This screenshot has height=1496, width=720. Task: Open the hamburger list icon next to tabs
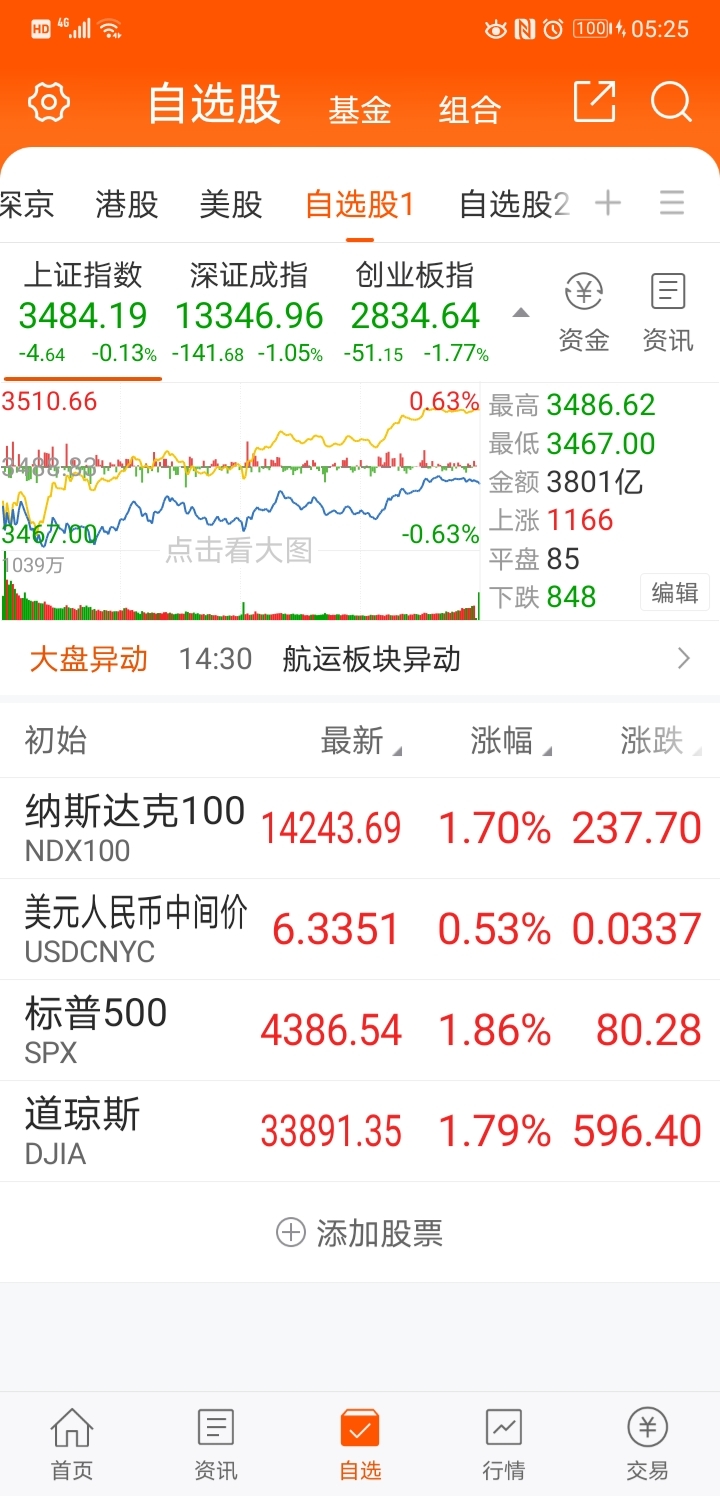tap(671, 203)
